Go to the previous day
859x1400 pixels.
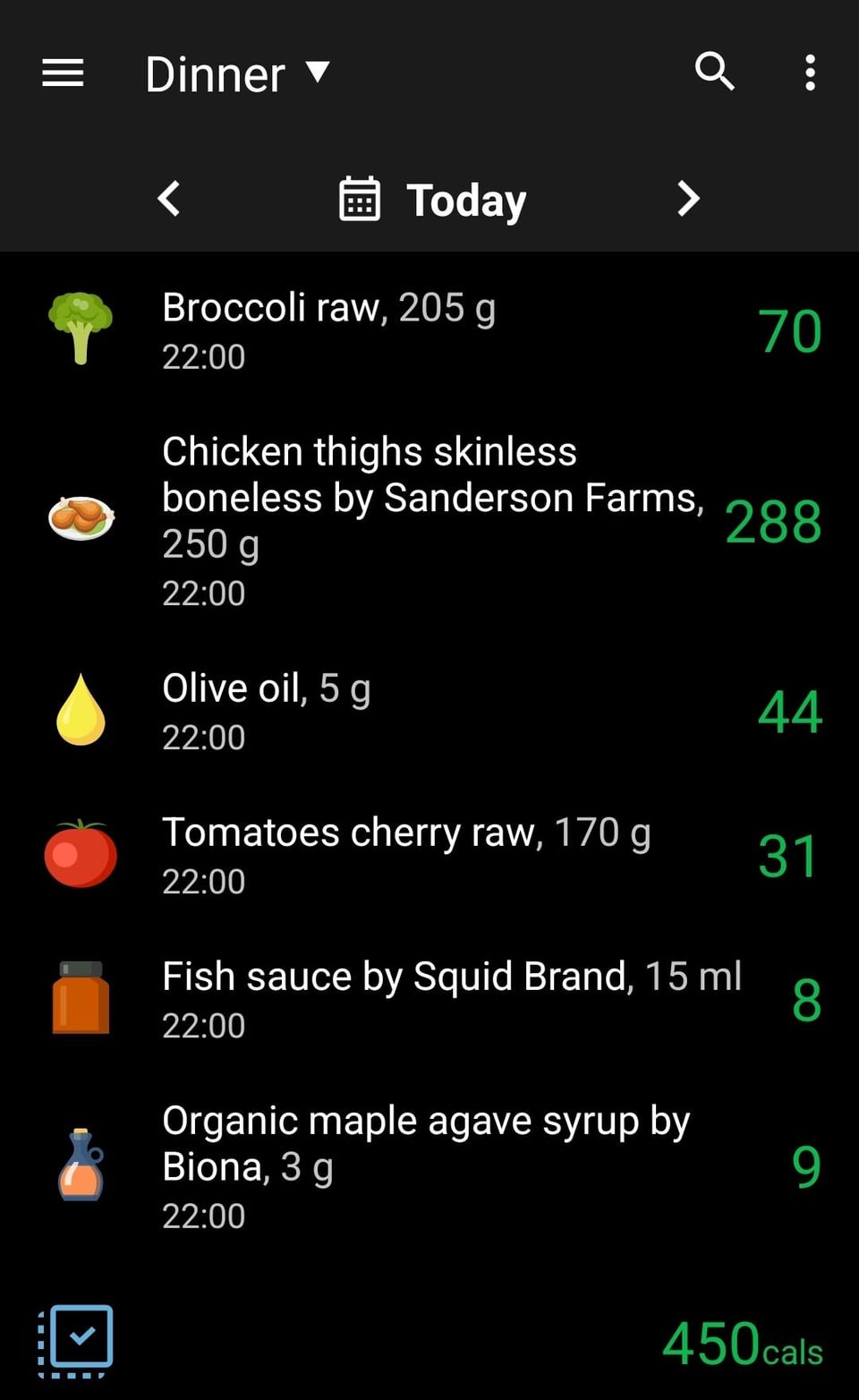[169, 199]
